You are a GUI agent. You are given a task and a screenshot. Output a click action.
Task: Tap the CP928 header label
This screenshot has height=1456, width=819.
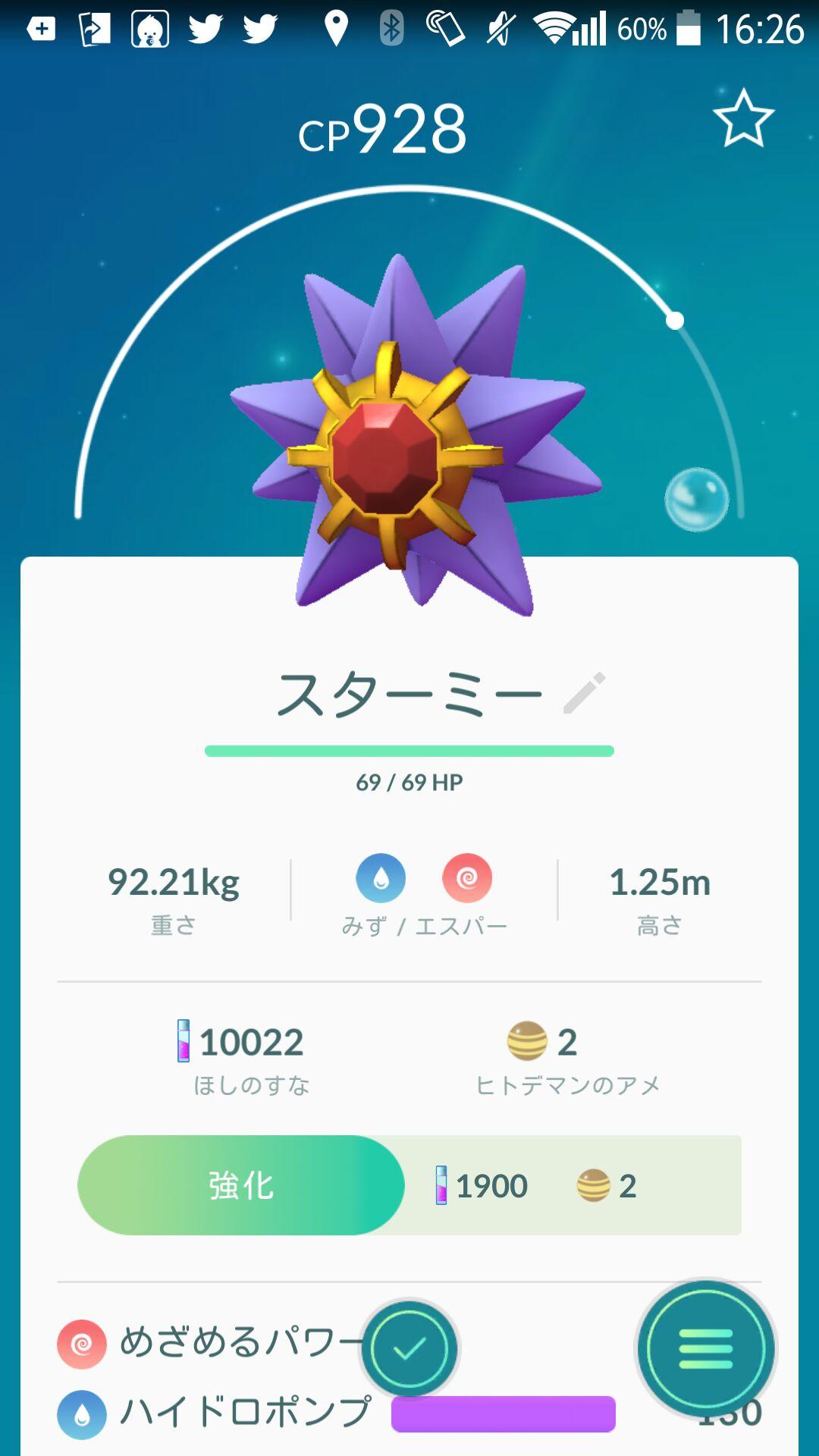pyautogui.click(x=382, y=127)
